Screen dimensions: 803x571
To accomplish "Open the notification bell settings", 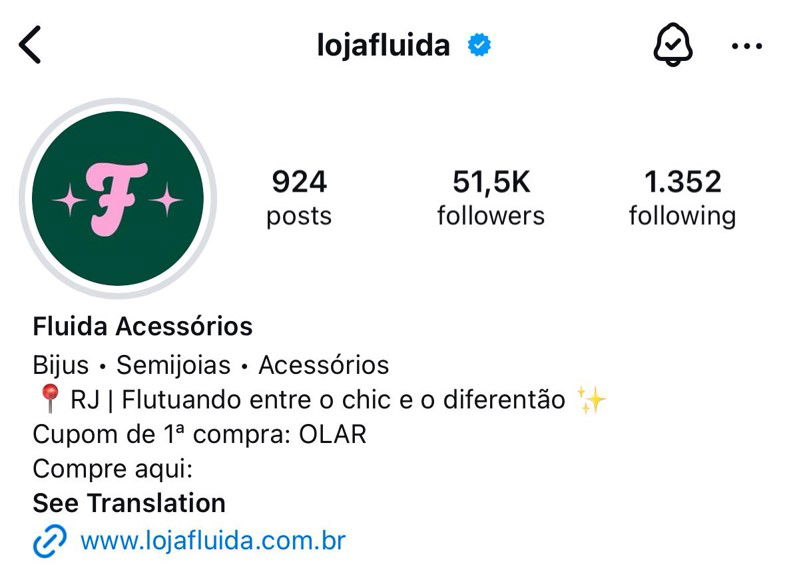I will coord(673,46).
